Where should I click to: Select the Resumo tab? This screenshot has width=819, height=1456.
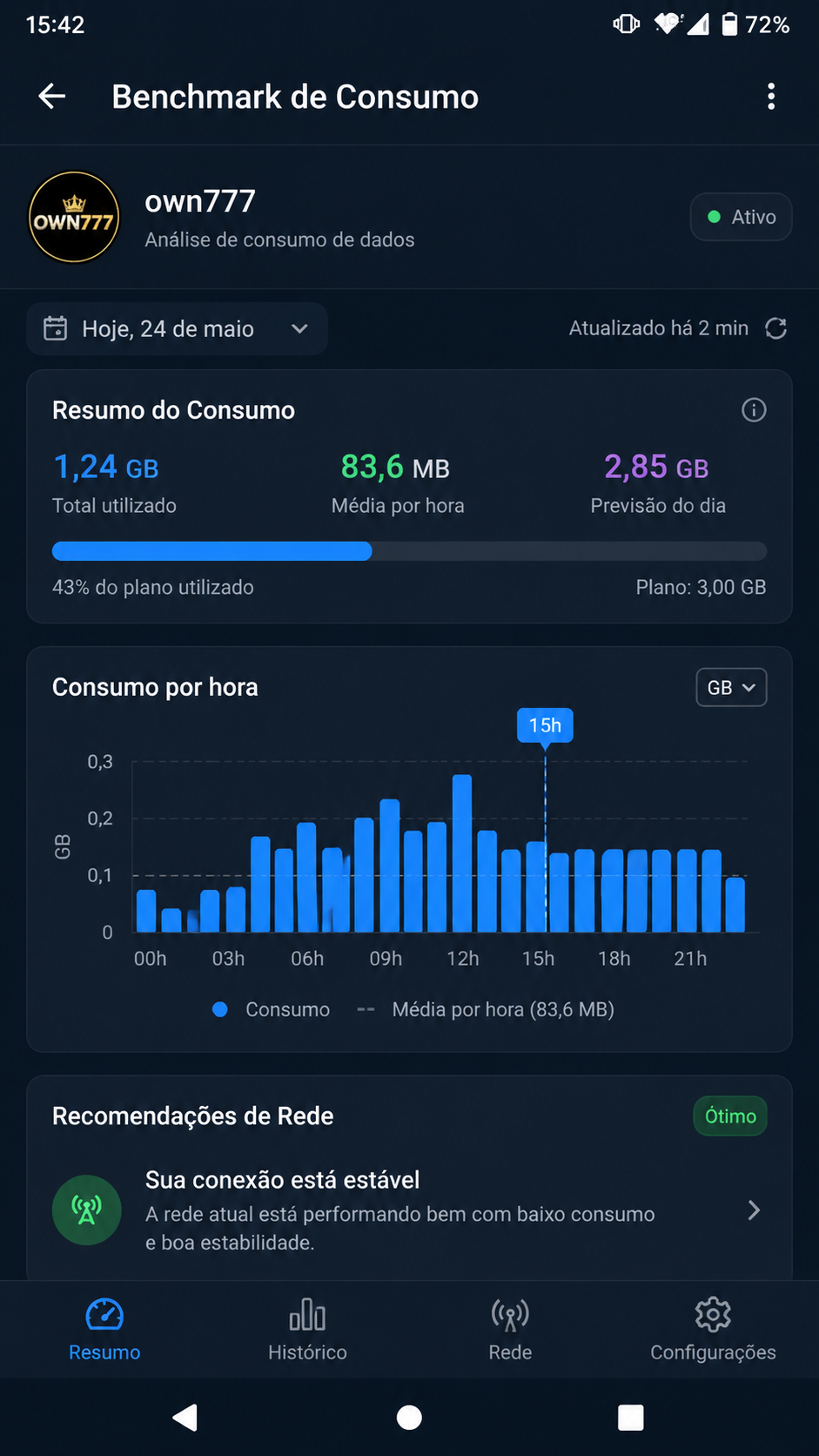(104, 1330)
